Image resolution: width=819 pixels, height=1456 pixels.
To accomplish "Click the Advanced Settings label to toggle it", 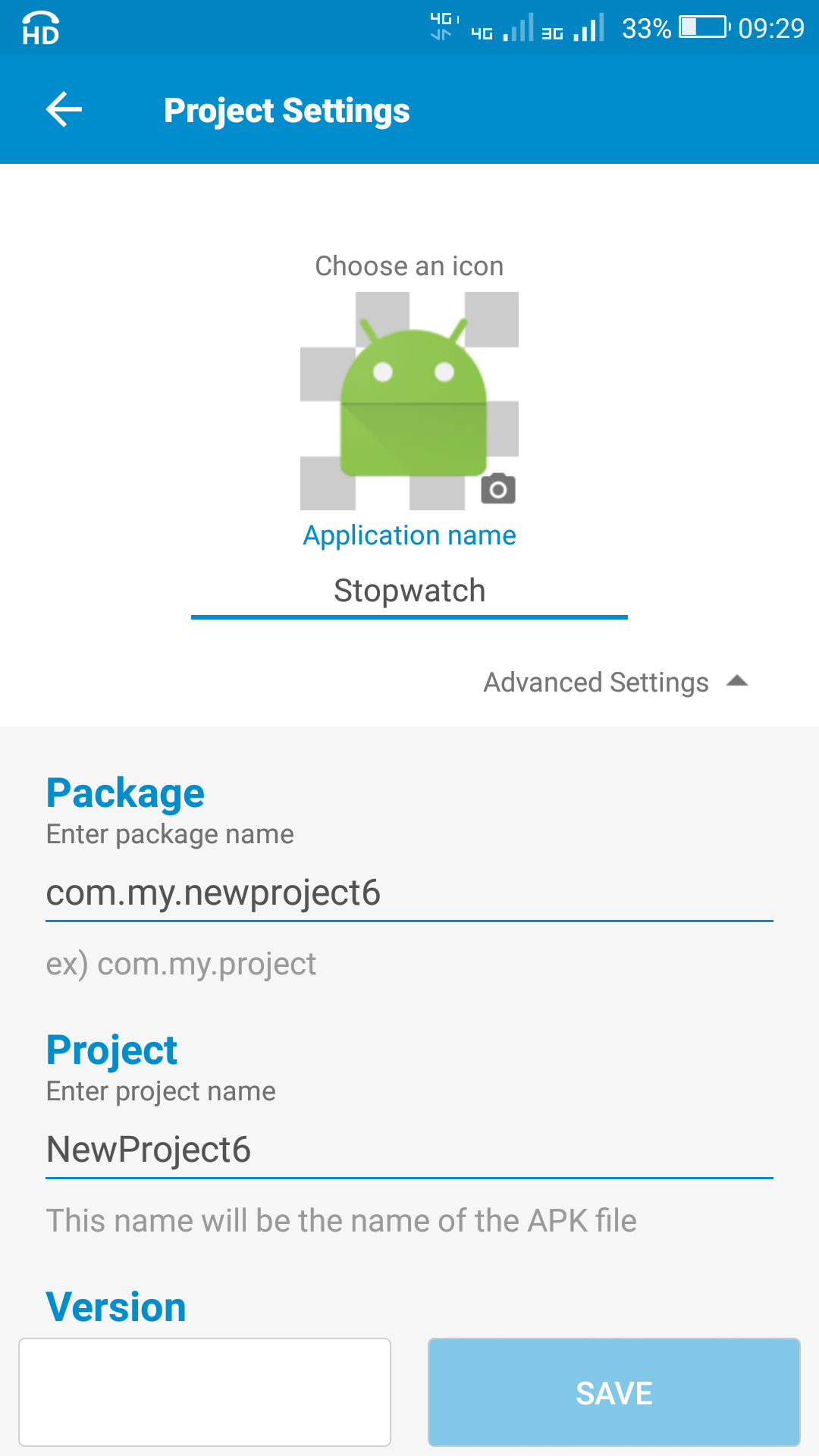I will click(x=595, y=681).
